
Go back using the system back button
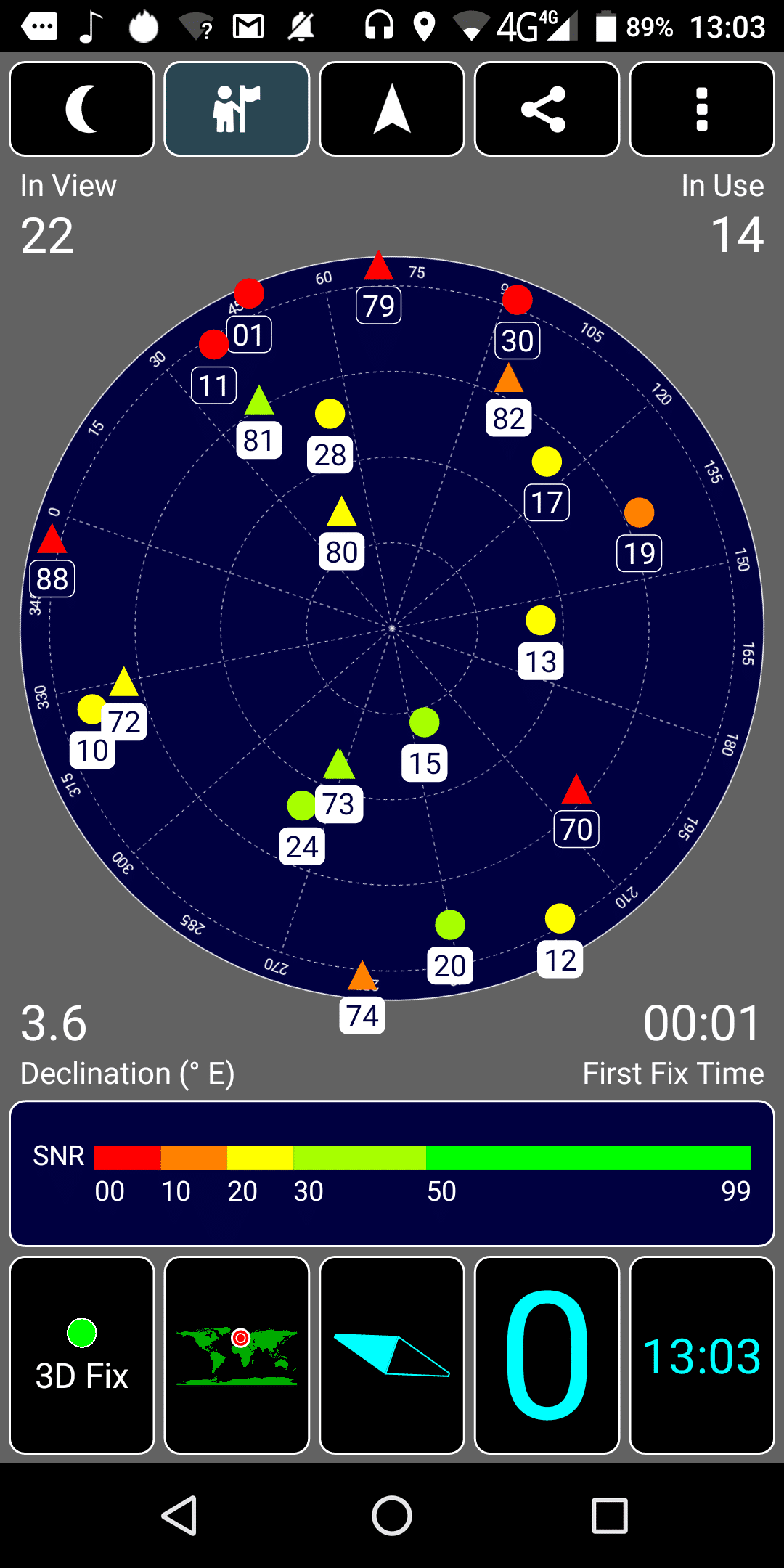point(179,1516)
